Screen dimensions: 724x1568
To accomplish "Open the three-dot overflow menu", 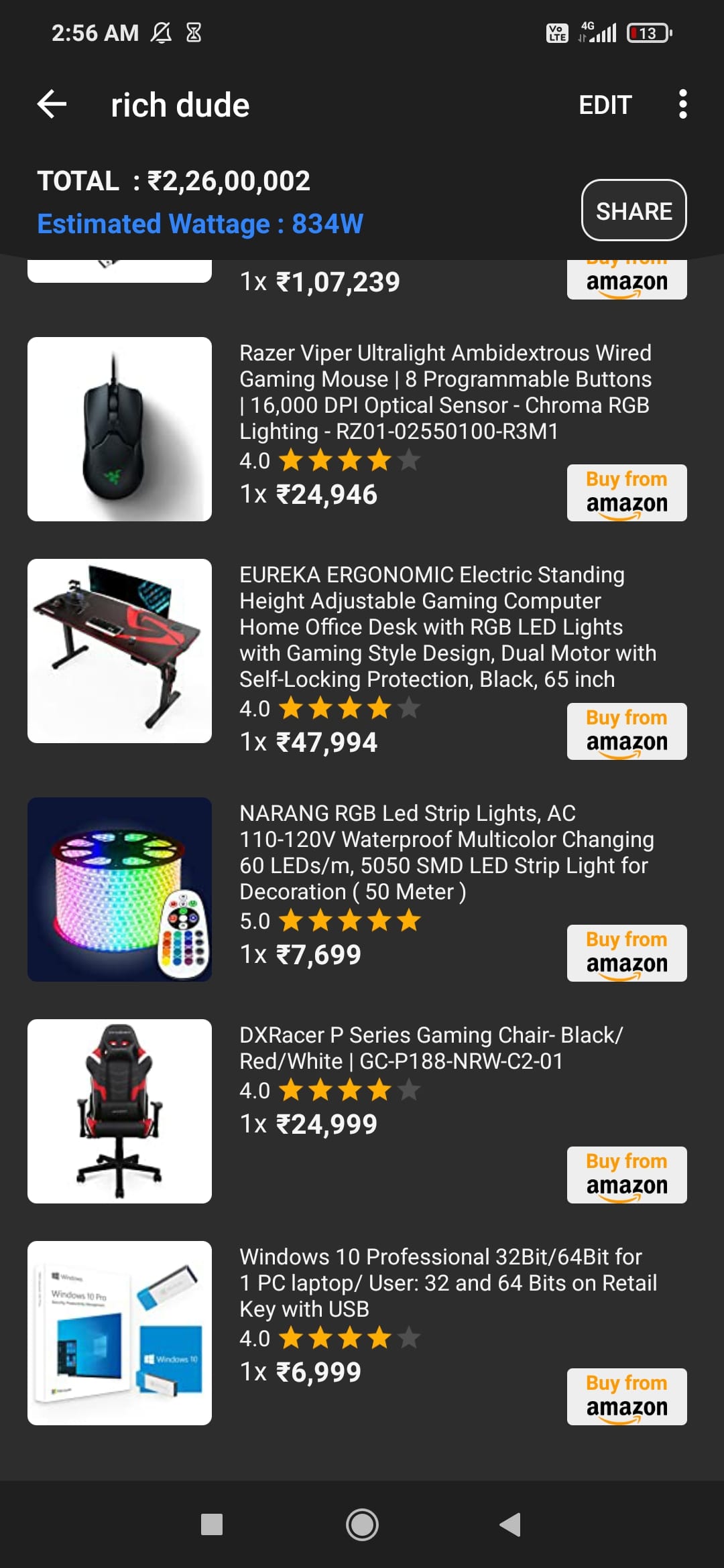I will [682, 104].
